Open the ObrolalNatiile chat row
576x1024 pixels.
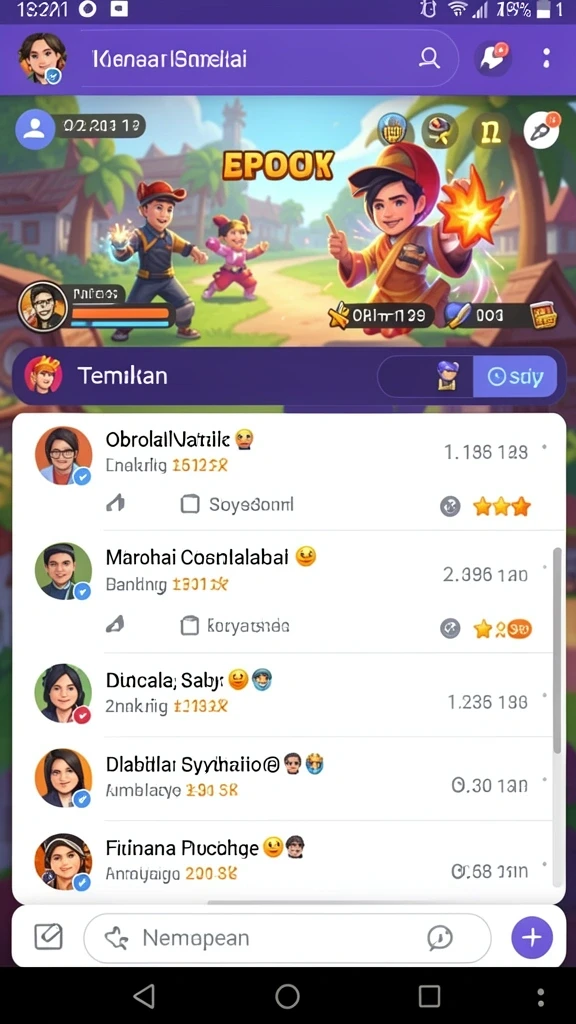click(288, 473)
